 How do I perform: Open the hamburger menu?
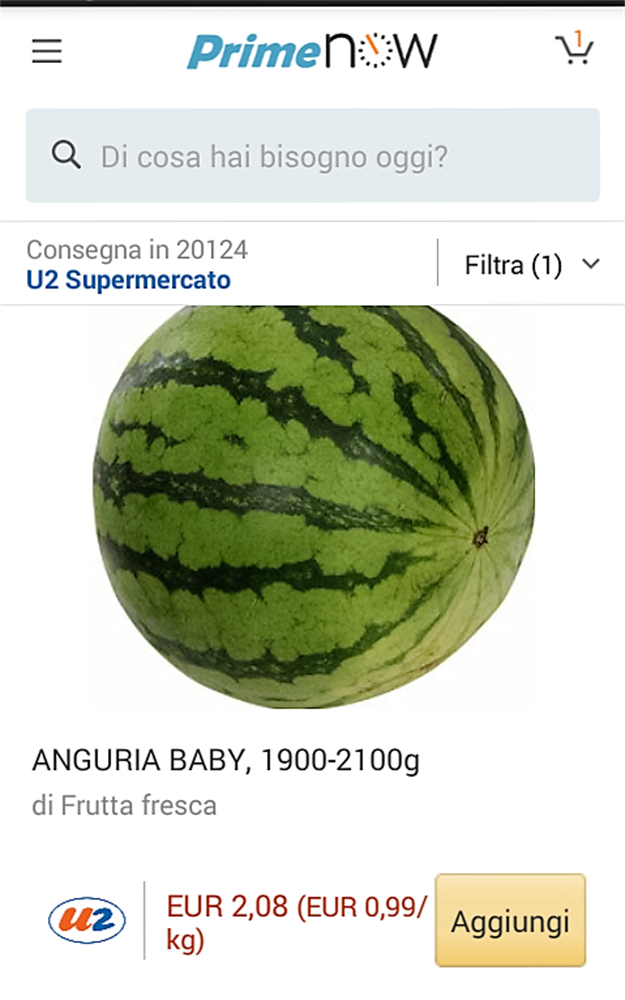pyautogui.click(x=47, y=51)
